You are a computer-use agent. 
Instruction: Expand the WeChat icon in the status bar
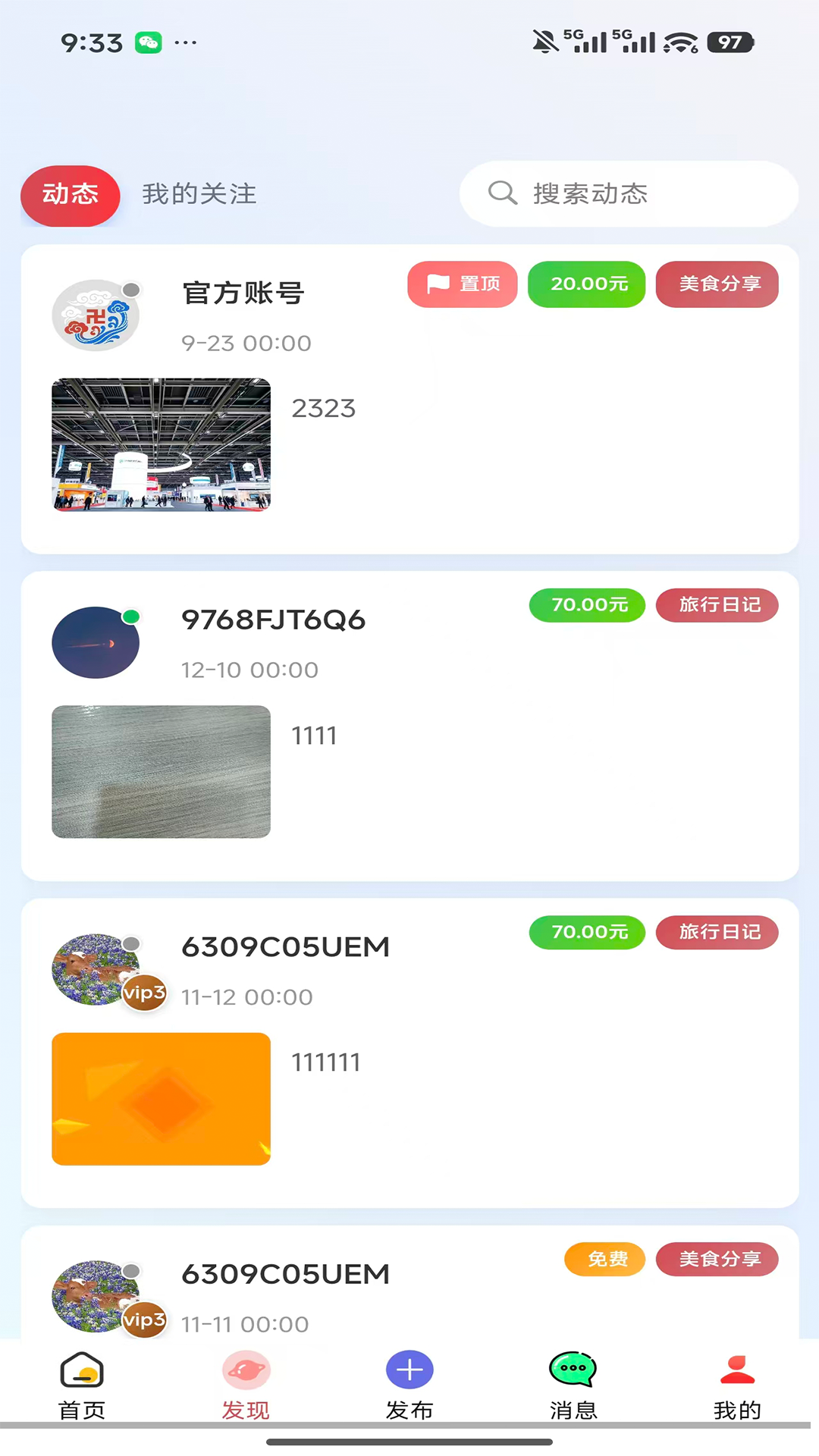149,43
